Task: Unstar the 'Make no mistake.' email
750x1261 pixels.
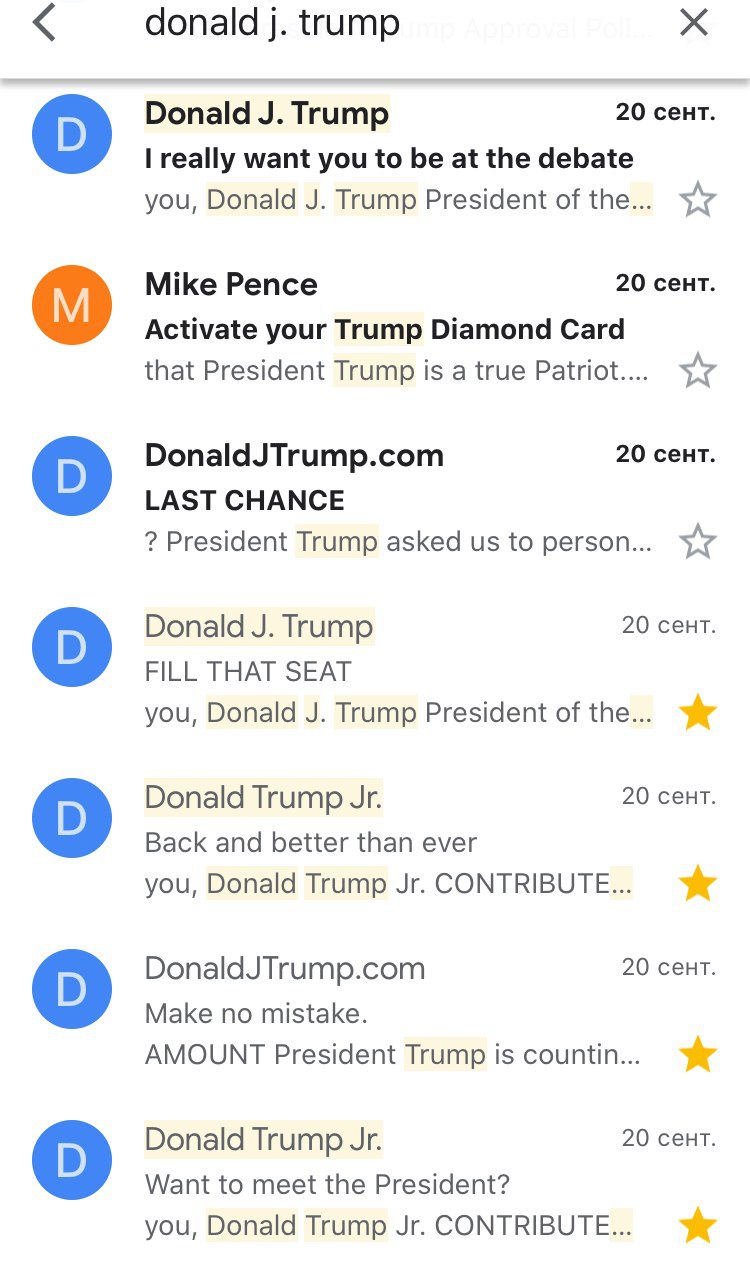Action: [697, 1055]
